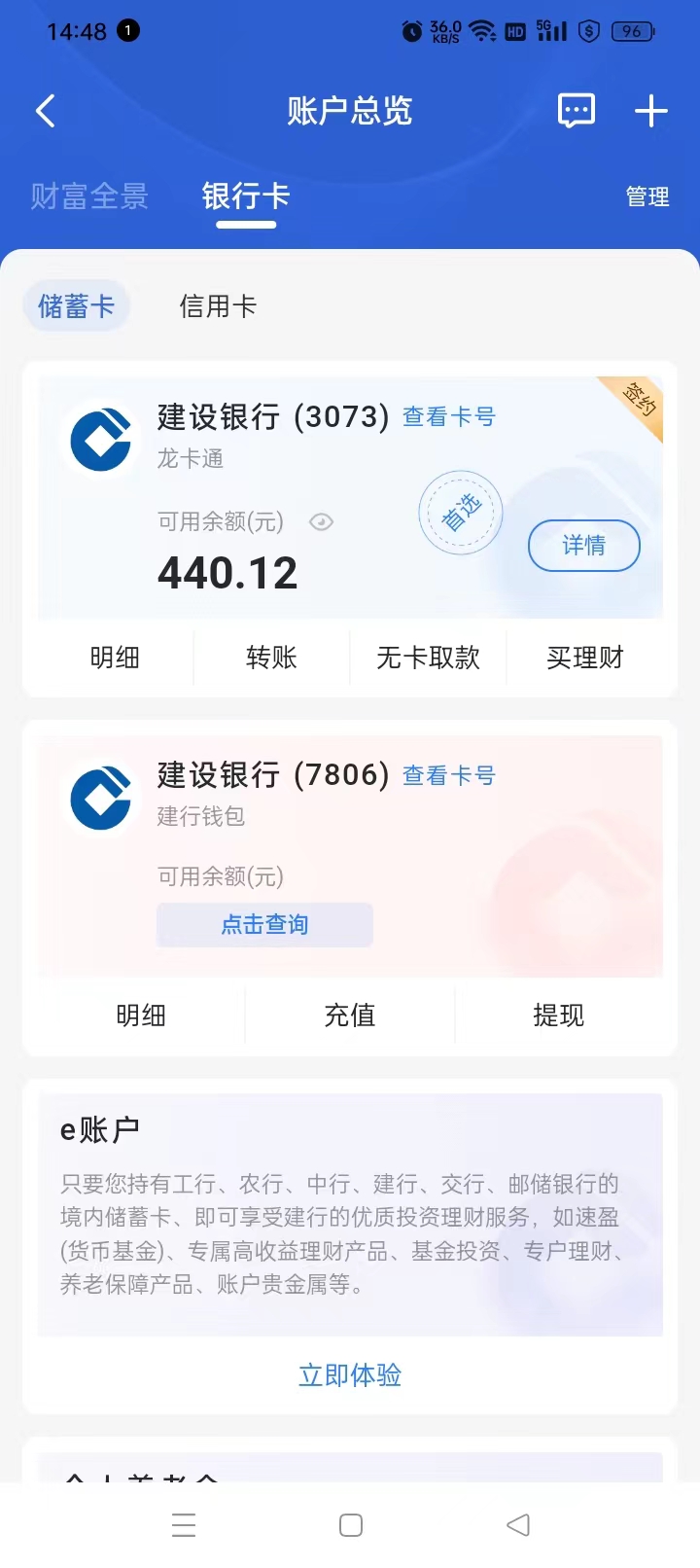Image resolution: width=700 pixels, height=1568 pixels.
Task: Tap the plus icon to add an account
Action: point(650,111)
